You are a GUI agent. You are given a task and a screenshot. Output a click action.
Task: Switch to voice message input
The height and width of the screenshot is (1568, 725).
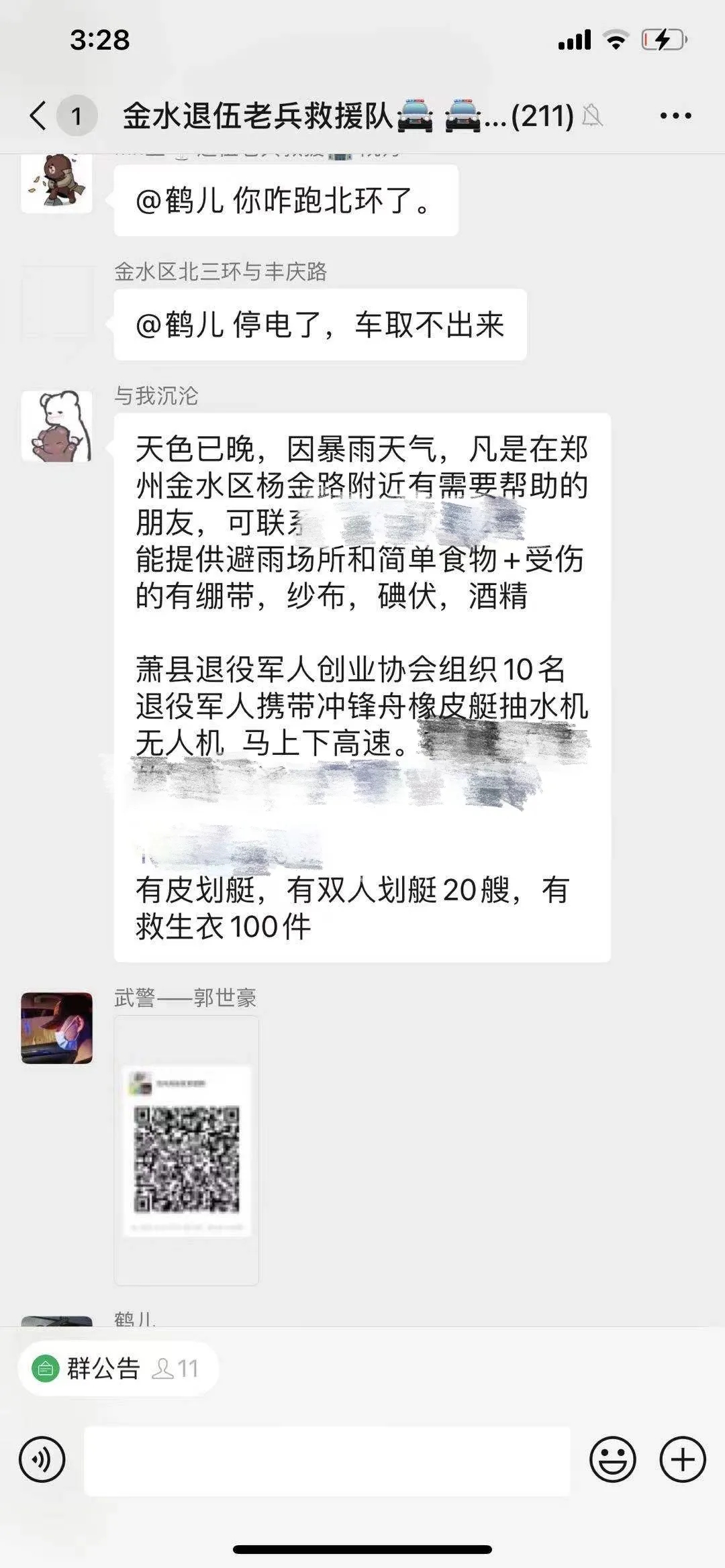tap(42, 1459)
